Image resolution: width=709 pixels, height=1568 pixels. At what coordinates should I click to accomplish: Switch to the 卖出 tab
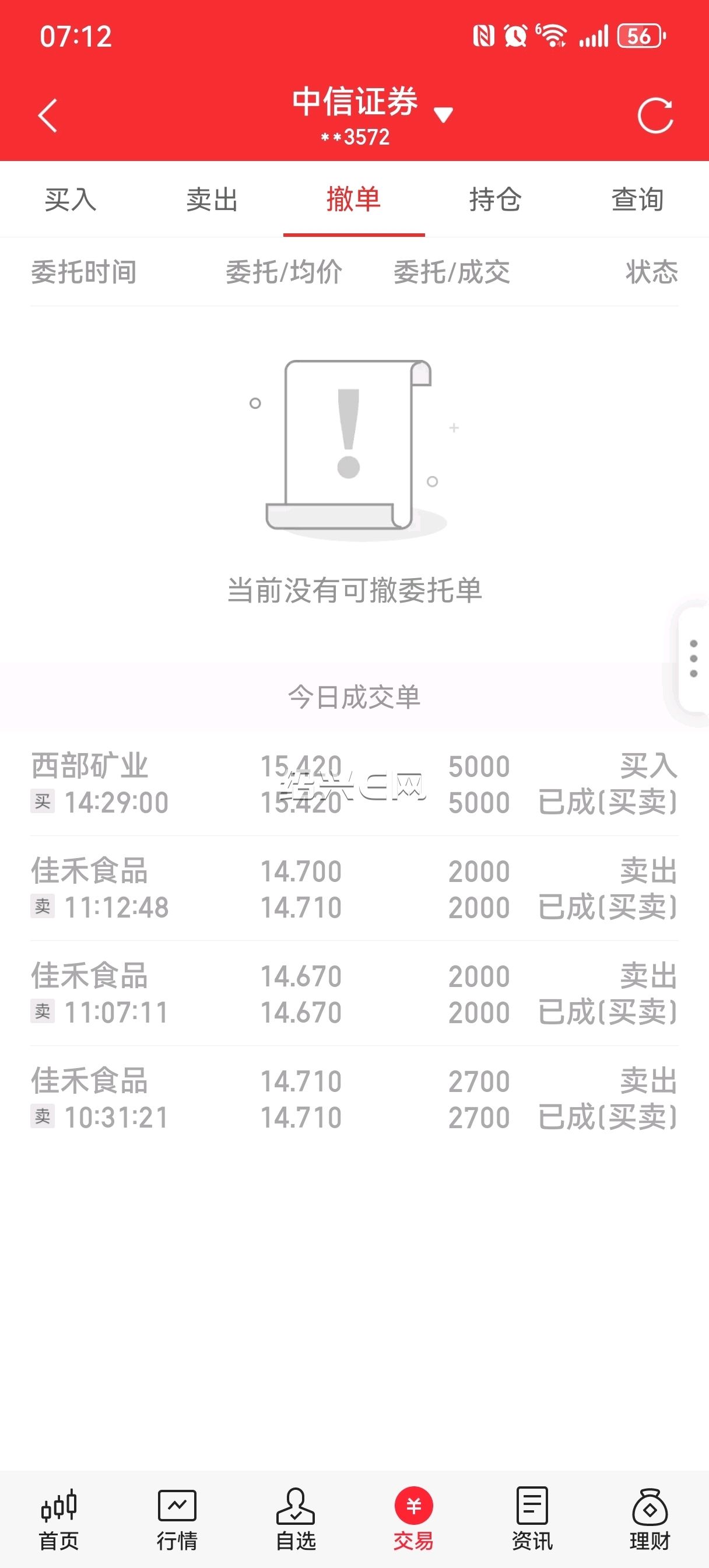coord(212,199)
